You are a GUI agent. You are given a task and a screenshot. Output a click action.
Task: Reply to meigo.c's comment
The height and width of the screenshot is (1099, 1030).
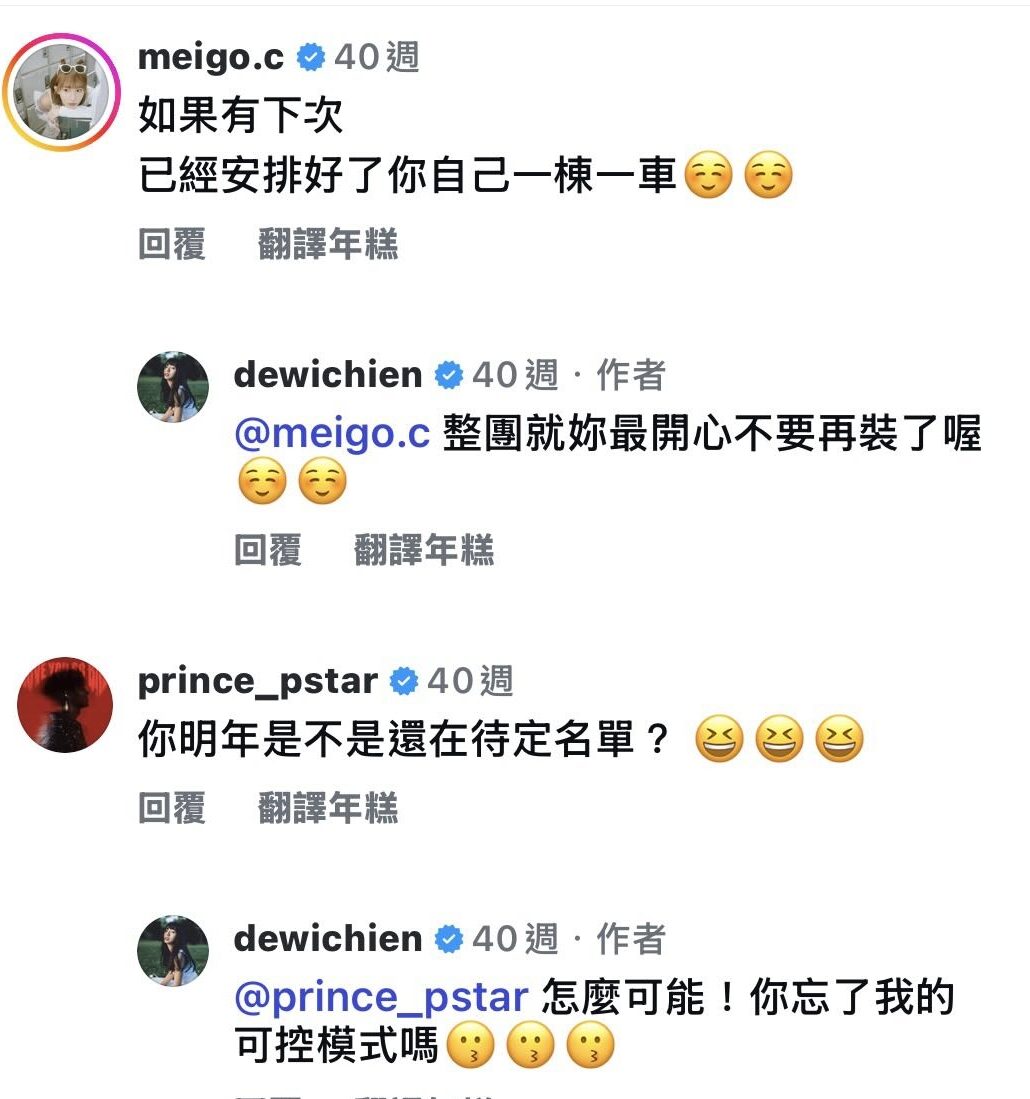tap(172, 244)
